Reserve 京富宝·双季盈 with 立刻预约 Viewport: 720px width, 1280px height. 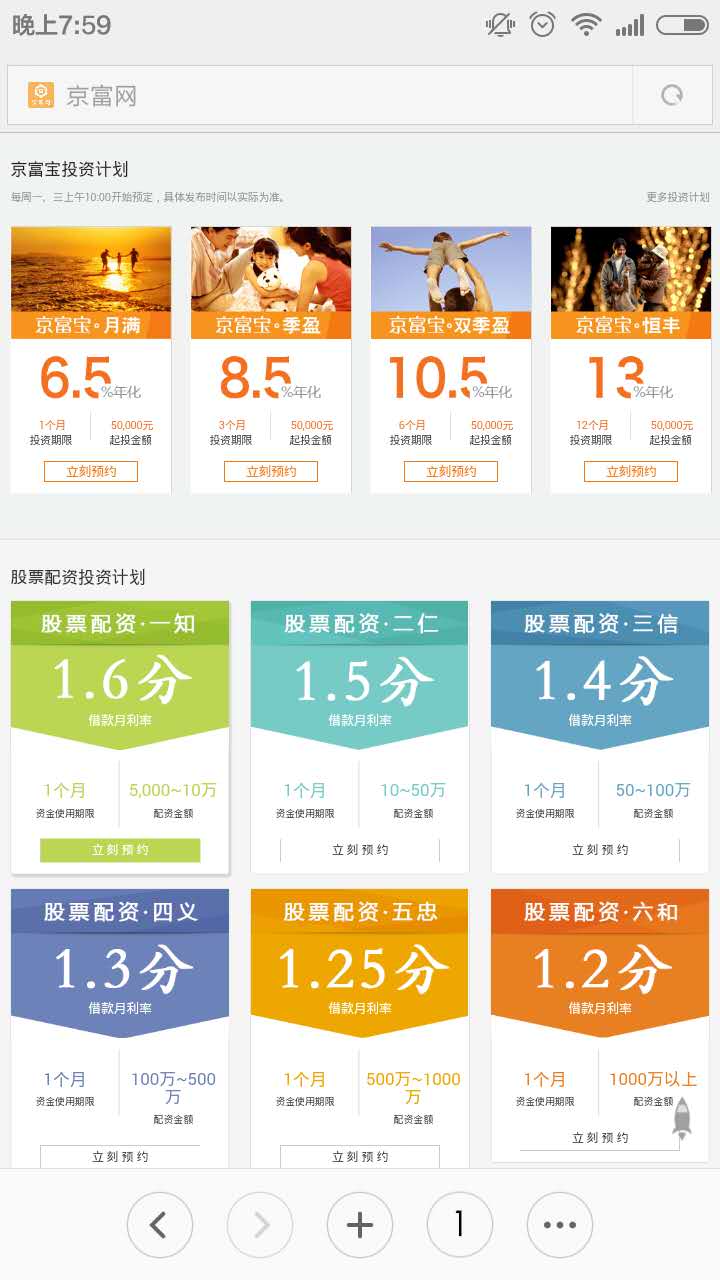pos(451,472)
